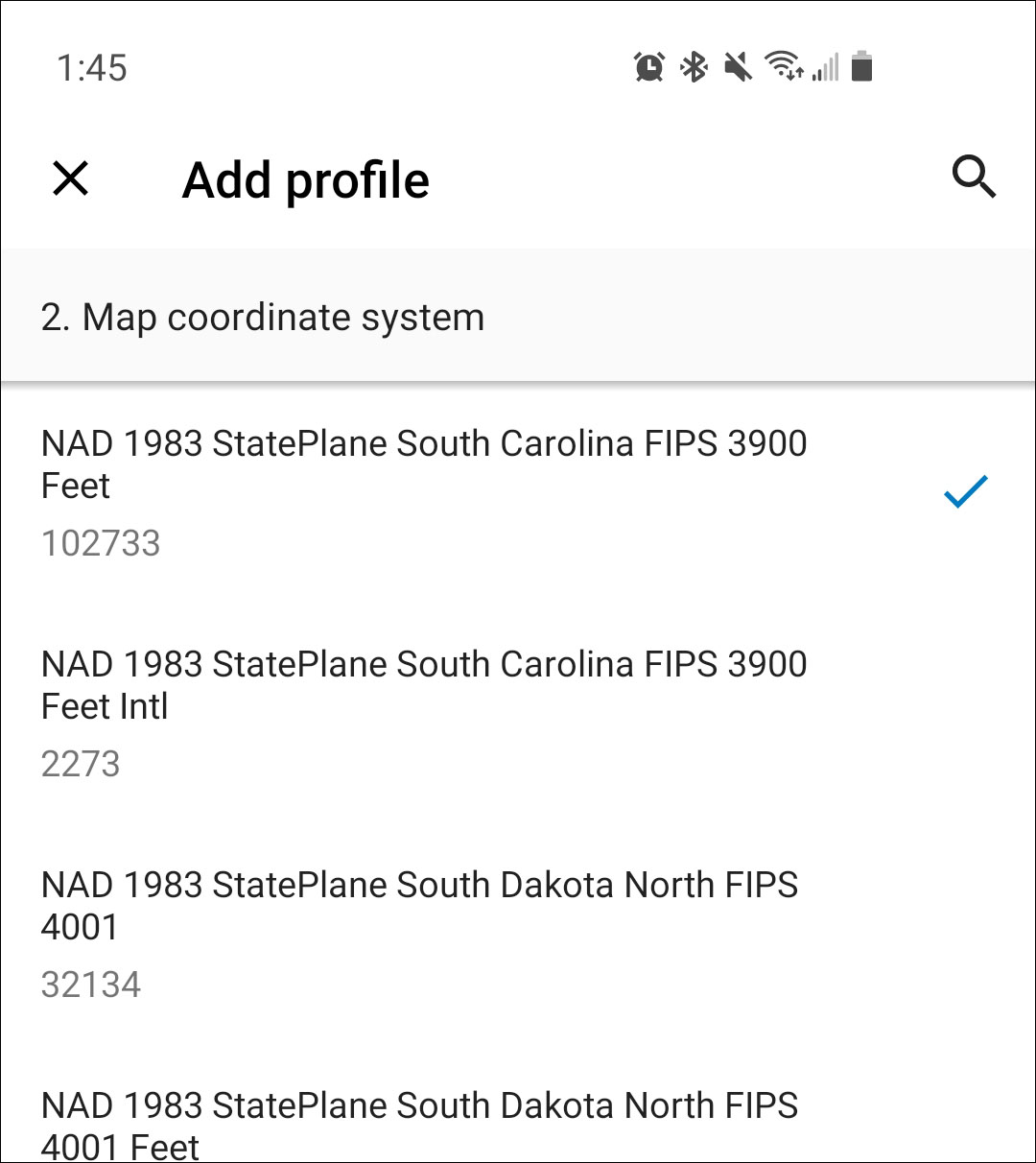The width and height of the screenshot is (1036, 1163).
Task: Close the Add profile screen with X
Action: point(68,178)
